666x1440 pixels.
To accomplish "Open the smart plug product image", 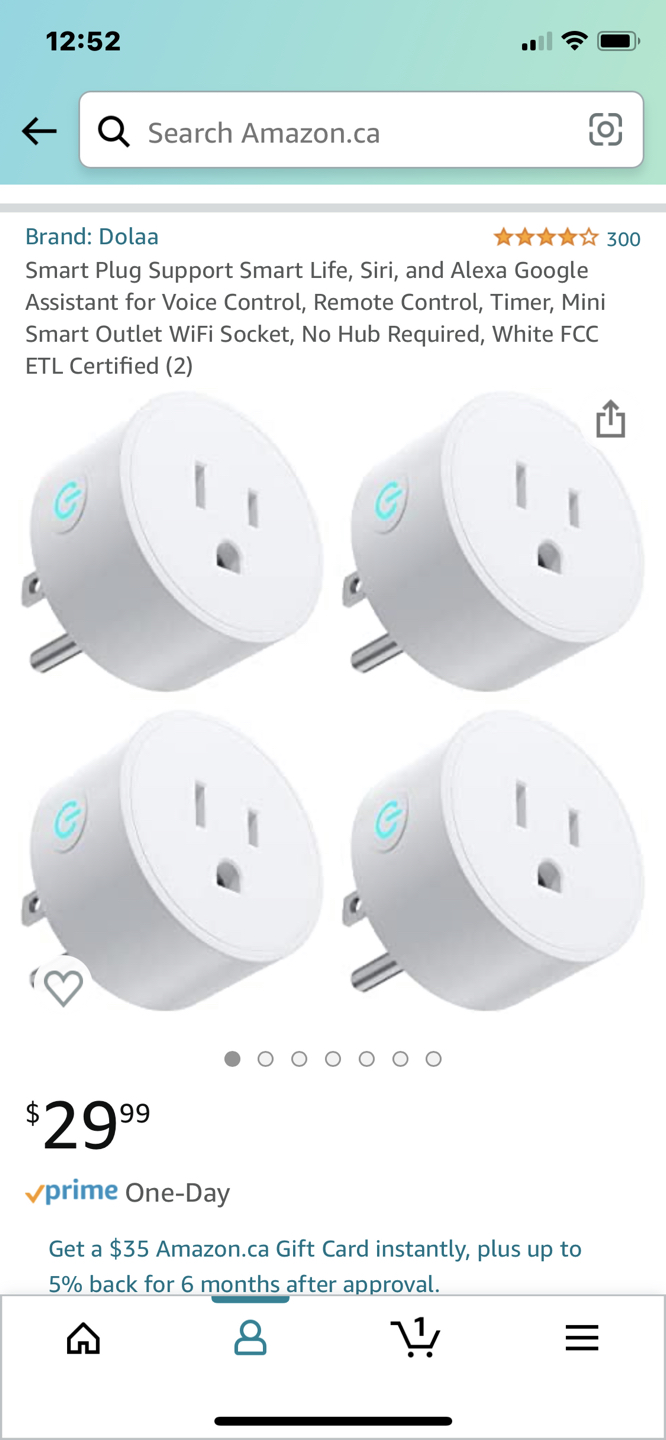I will point(333,700).
